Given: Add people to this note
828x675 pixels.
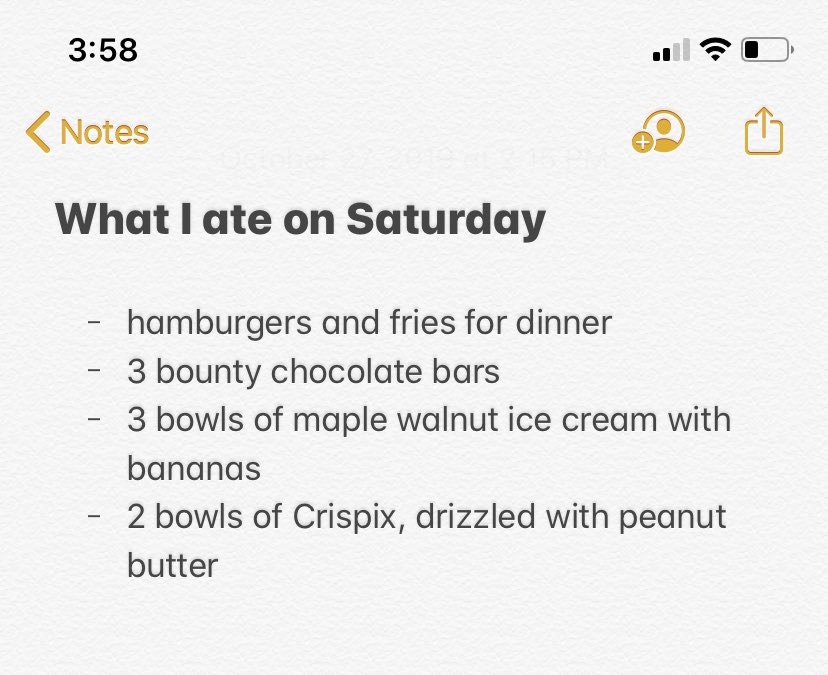Looking at the screenshot, I should (658, 132).
